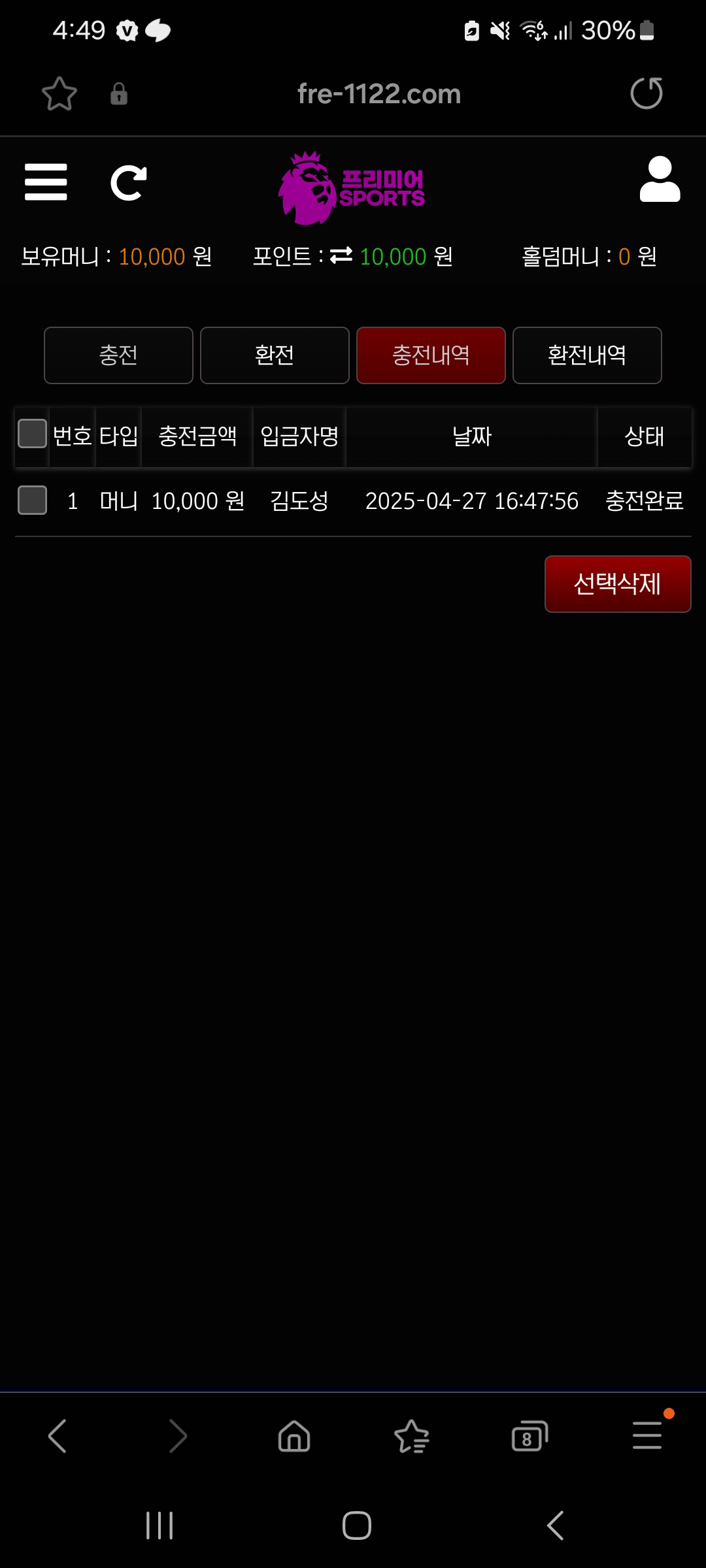Tap the fre-1122.com address field
Viewport: 706px width, 1568px height.
coord(379,94)
